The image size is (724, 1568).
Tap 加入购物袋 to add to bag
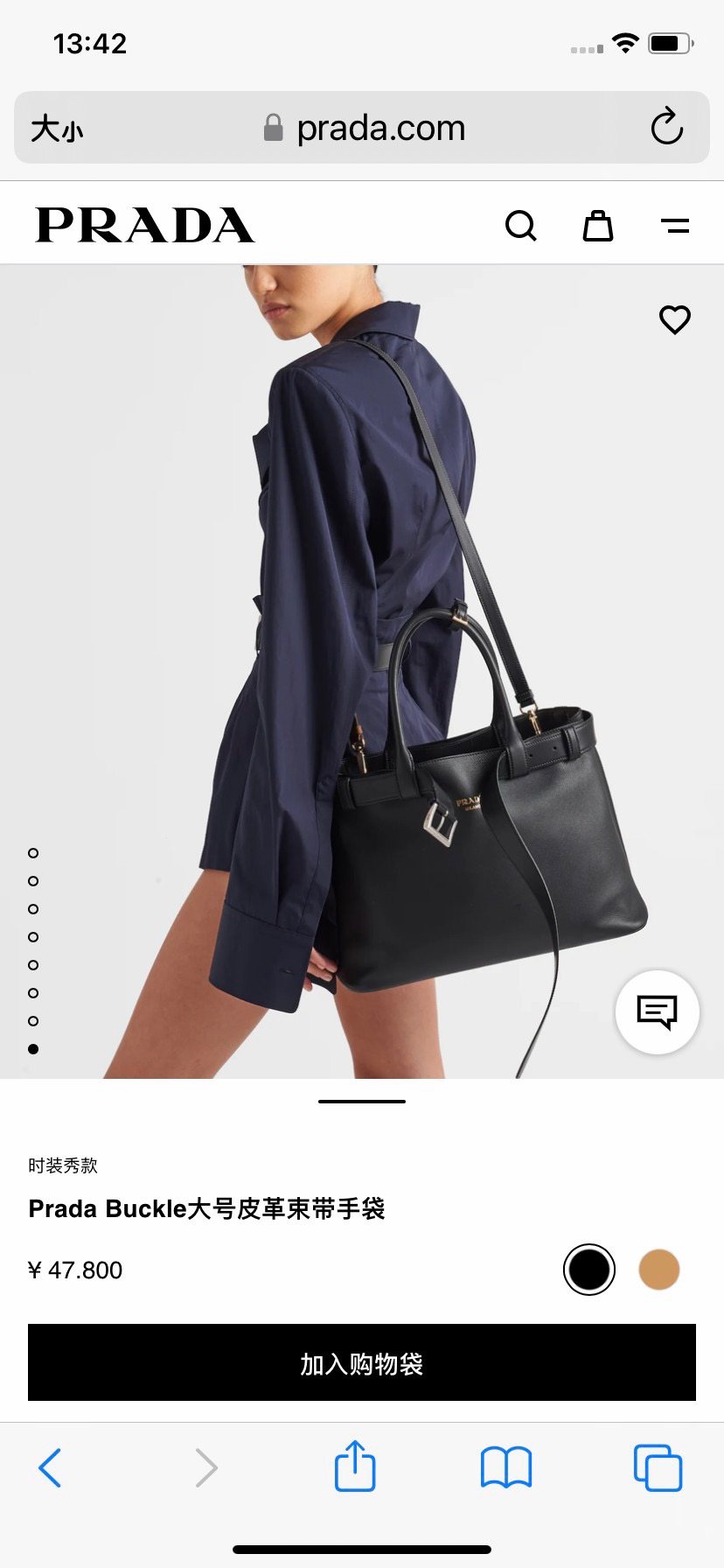pyautogui.click(x=362, y=1362)
